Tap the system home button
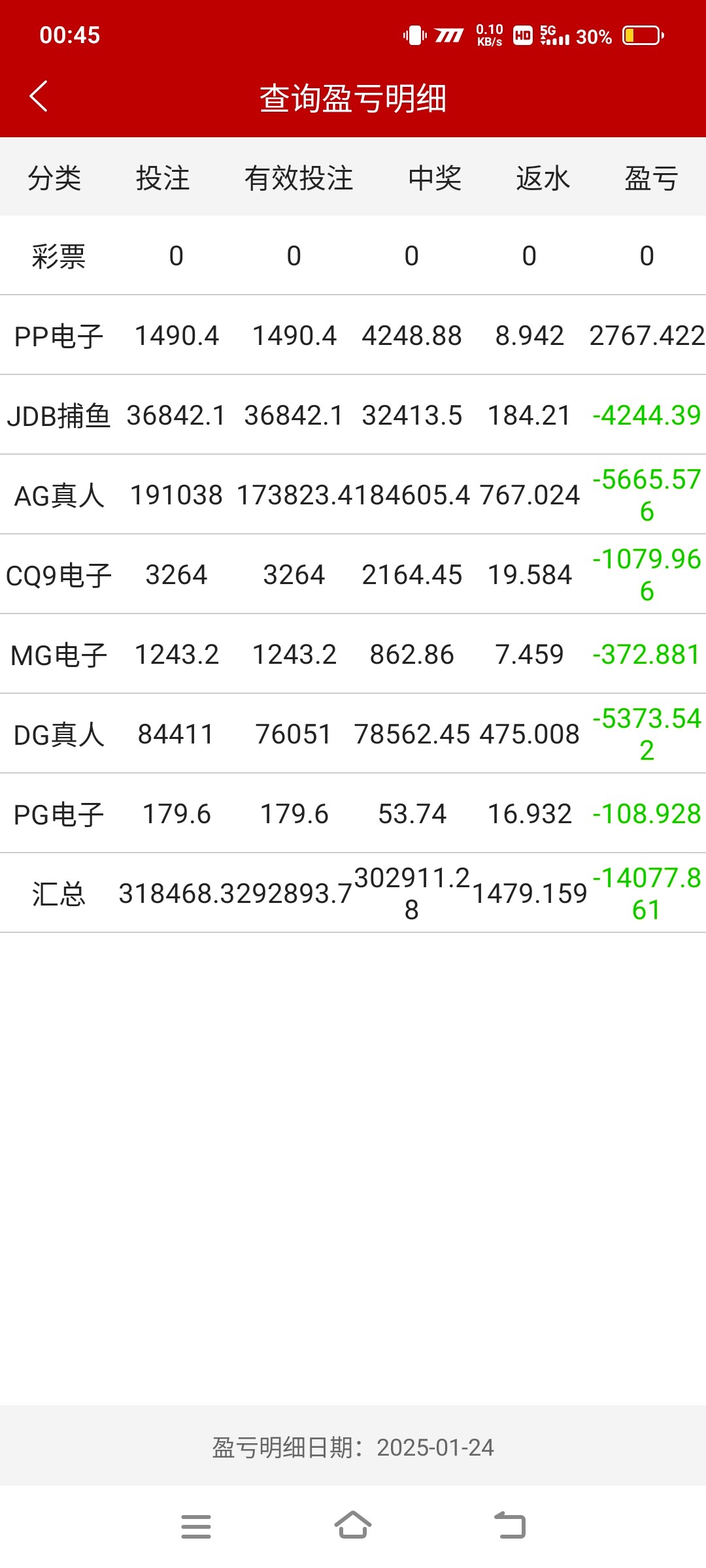 tap(353, 1526)
